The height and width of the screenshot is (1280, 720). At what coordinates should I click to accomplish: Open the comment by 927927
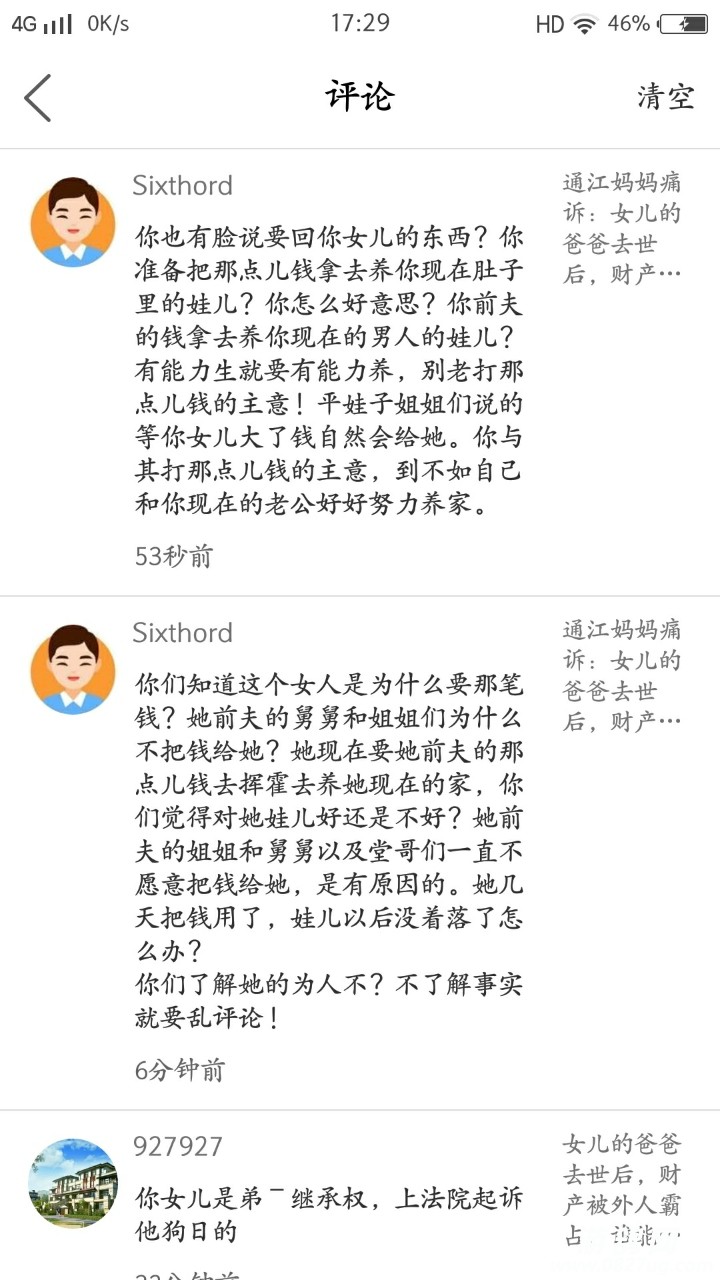tap(328, 1214)
